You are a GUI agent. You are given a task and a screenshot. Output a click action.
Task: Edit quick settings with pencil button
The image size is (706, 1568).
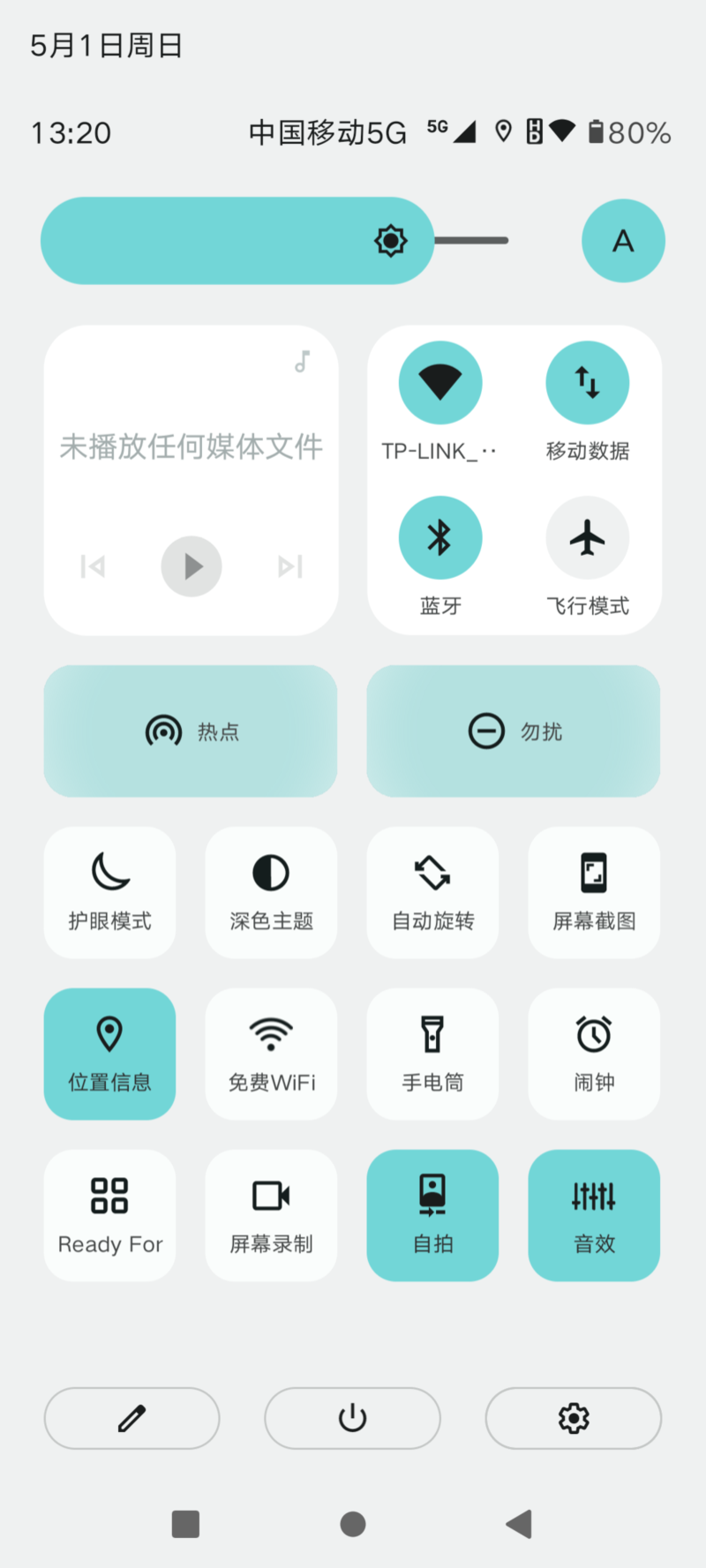click(132, 1418)
